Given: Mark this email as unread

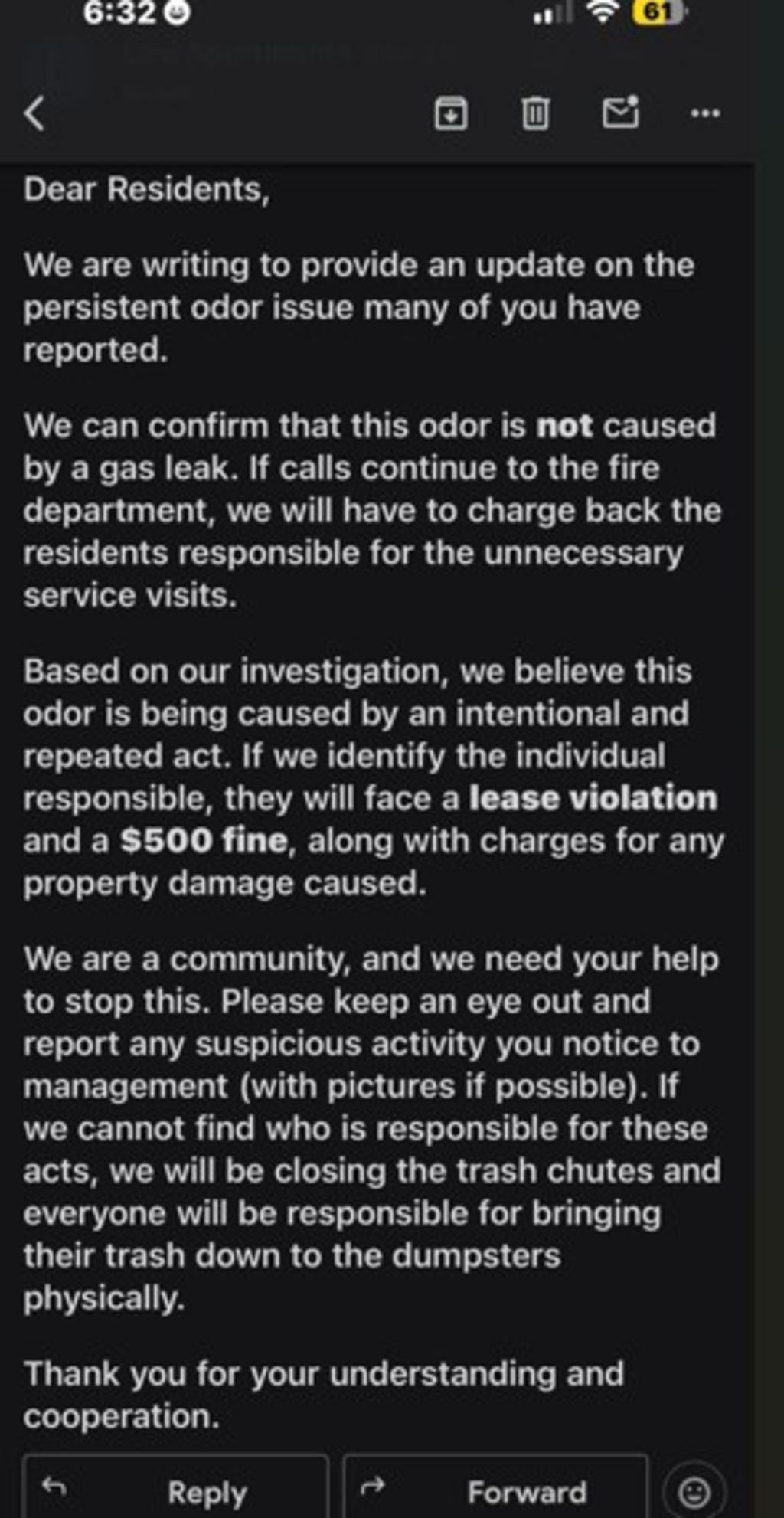Looking at the screenshot, I should (620, 113).
